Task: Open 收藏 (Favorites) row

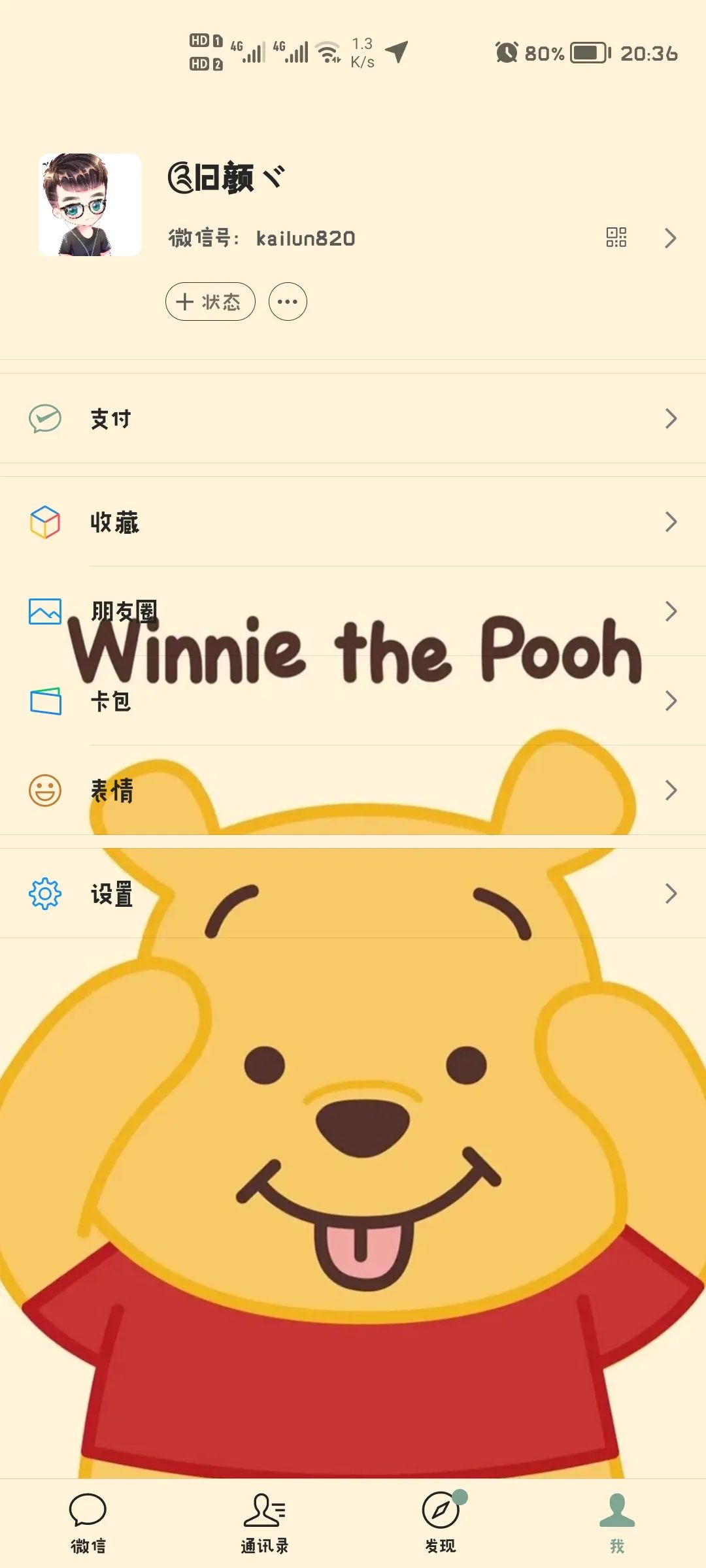Action: [x=353, y=522]
